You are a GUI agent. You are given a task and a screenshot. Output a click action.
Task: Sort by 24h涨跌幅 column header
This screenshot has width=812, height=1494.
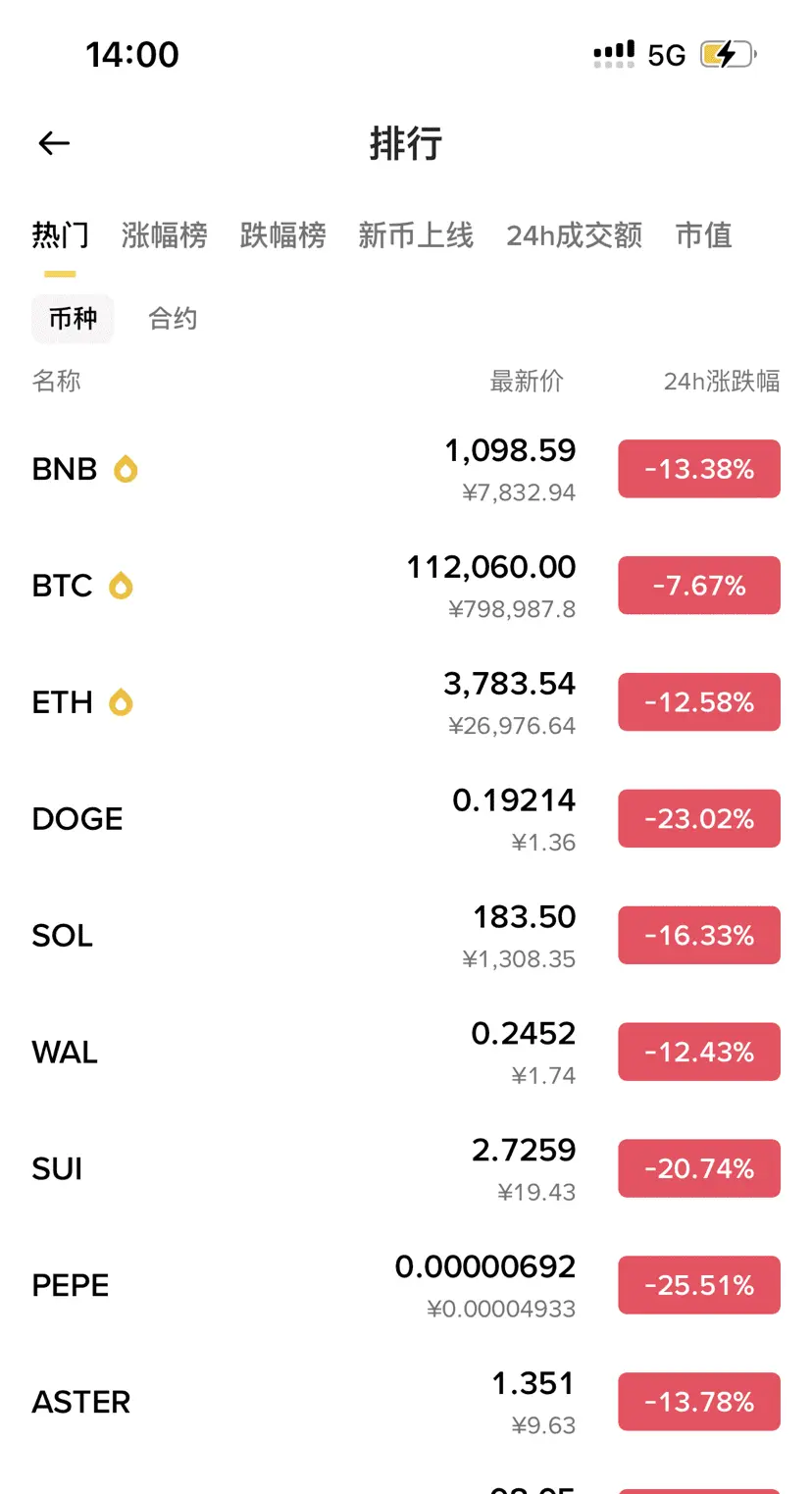(722, 382)
